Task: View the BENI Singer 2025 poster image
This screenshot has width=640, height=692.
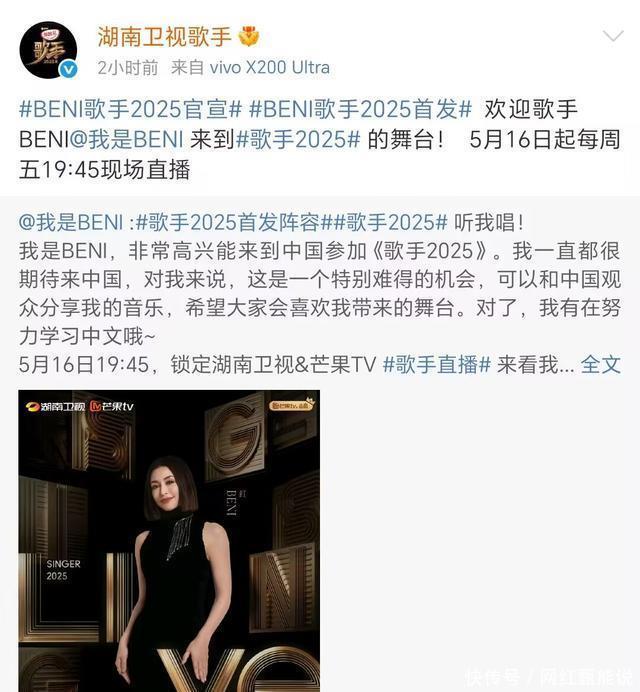Action: 169,541
